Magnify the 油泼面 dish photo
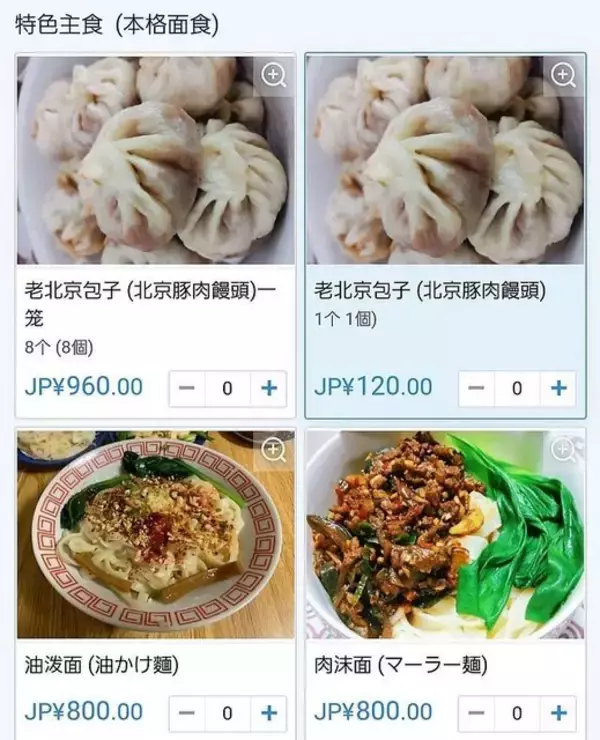Screen dimensions: 600x740 point(274,451)
